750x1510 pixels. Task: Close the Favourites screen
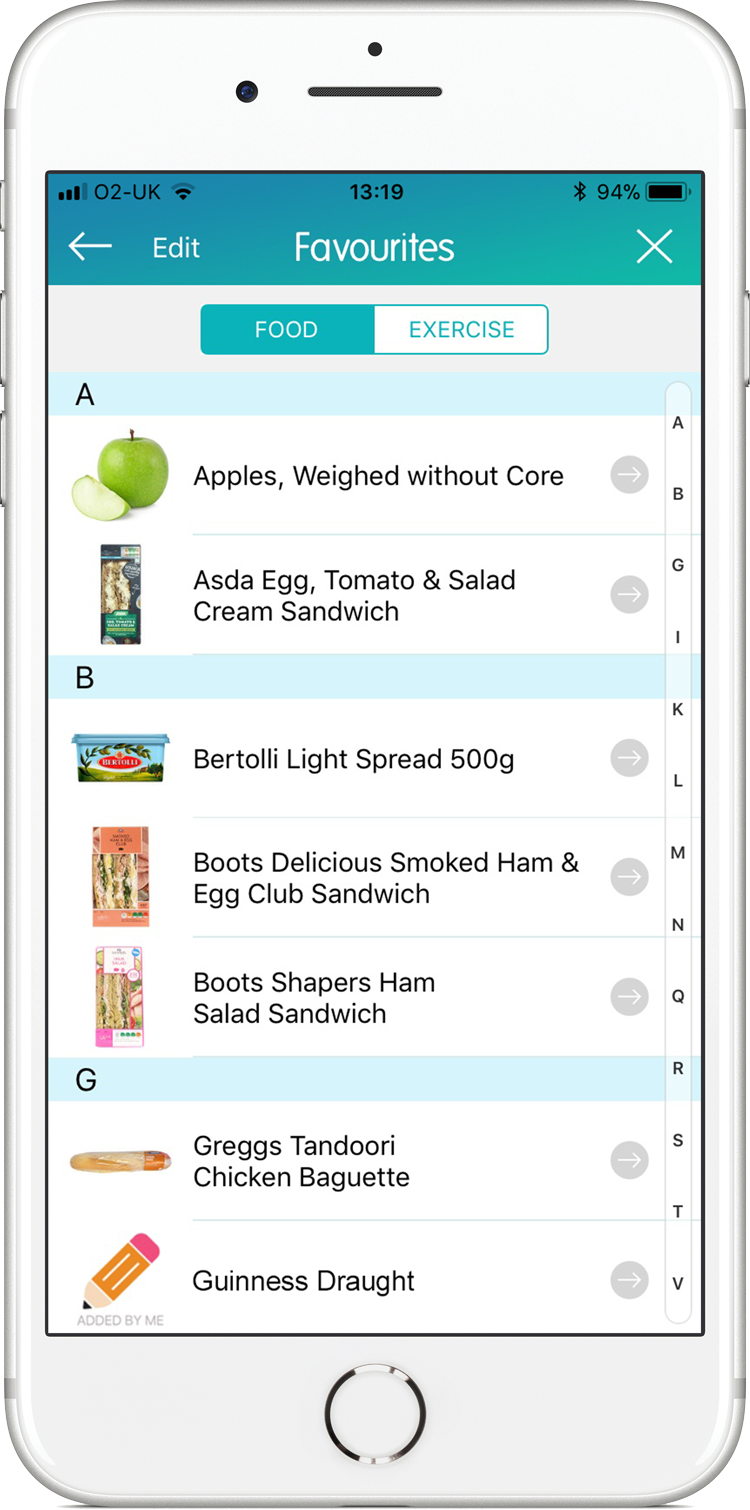(655, 246)
